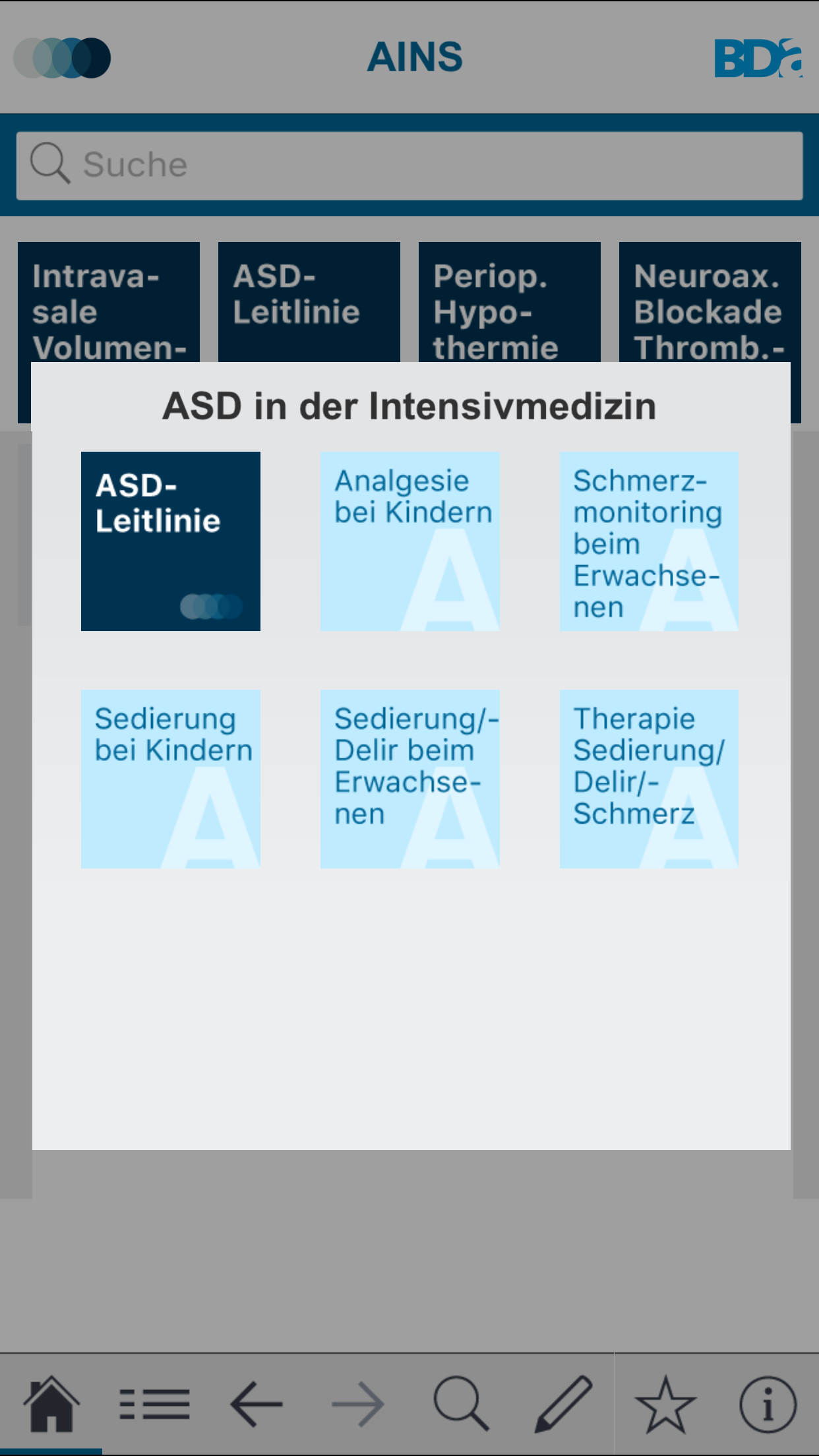
Task: Open Sedierung/Delir beim Erwachsenen
Action: pos(409,779)
